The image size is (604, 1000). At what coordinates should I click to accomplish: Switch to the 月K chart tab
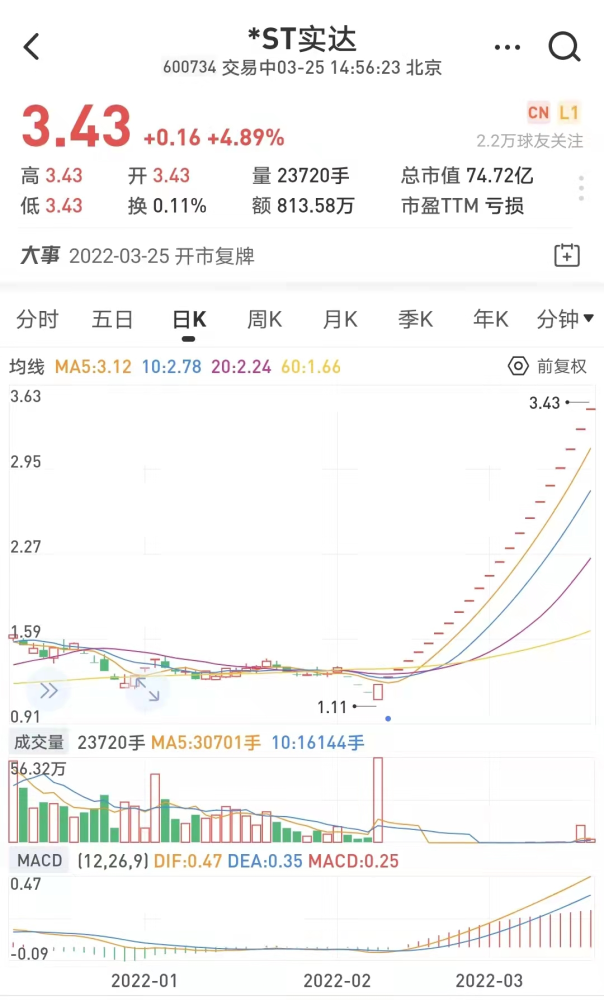[339, 320]
